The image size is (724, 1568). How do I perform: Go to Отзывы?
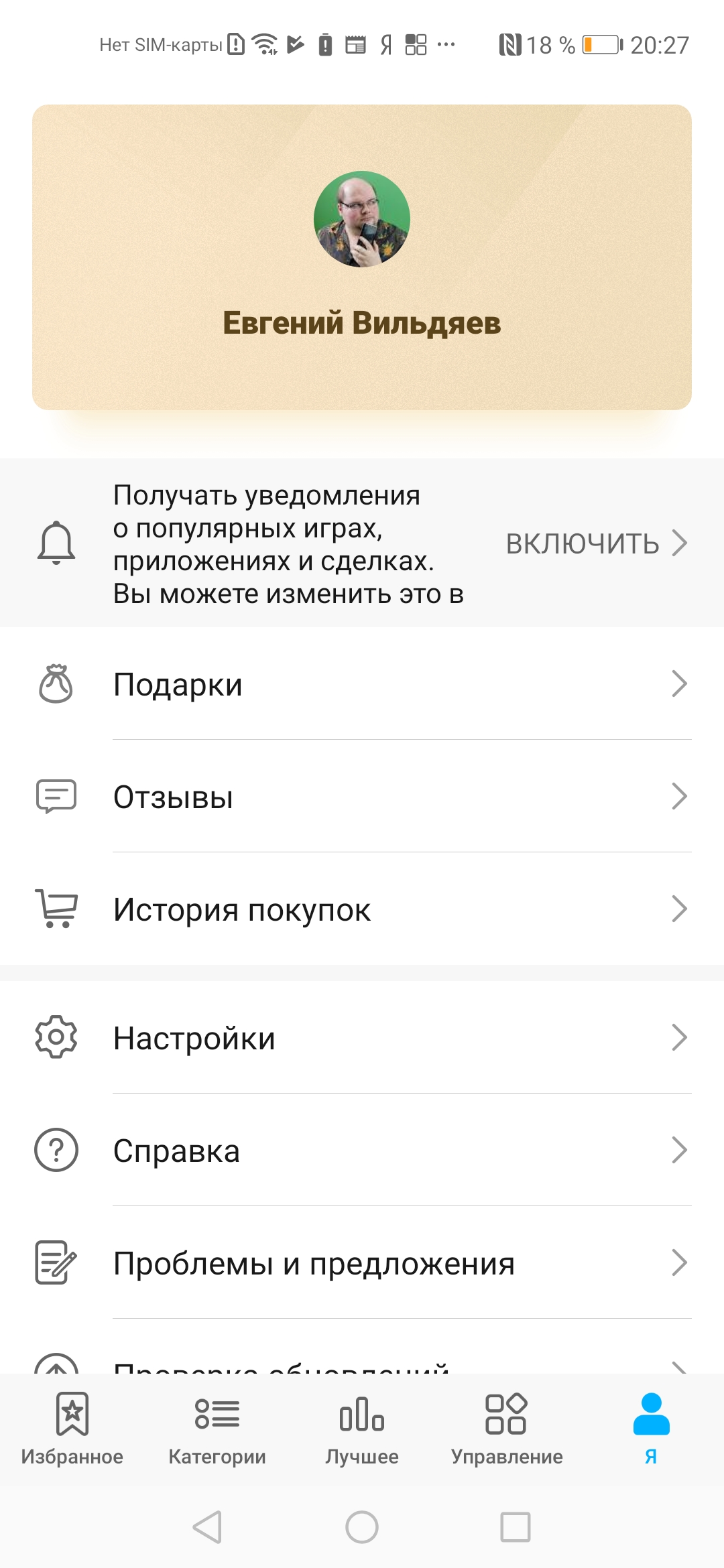point(362,797)
